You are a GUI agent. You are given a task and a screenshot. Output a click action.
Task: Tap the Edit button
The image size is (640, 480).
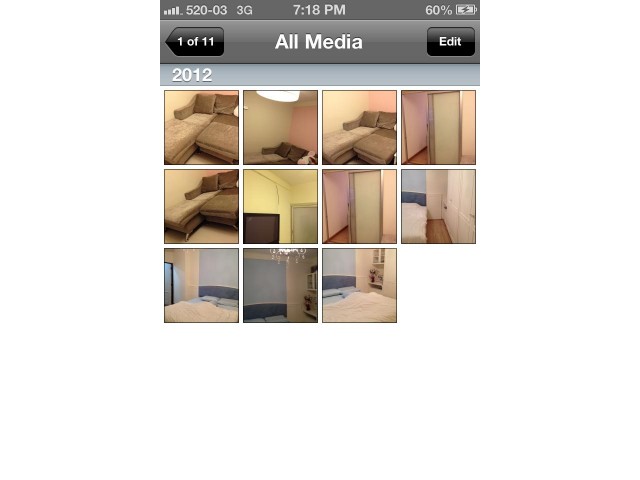[450, 42]
